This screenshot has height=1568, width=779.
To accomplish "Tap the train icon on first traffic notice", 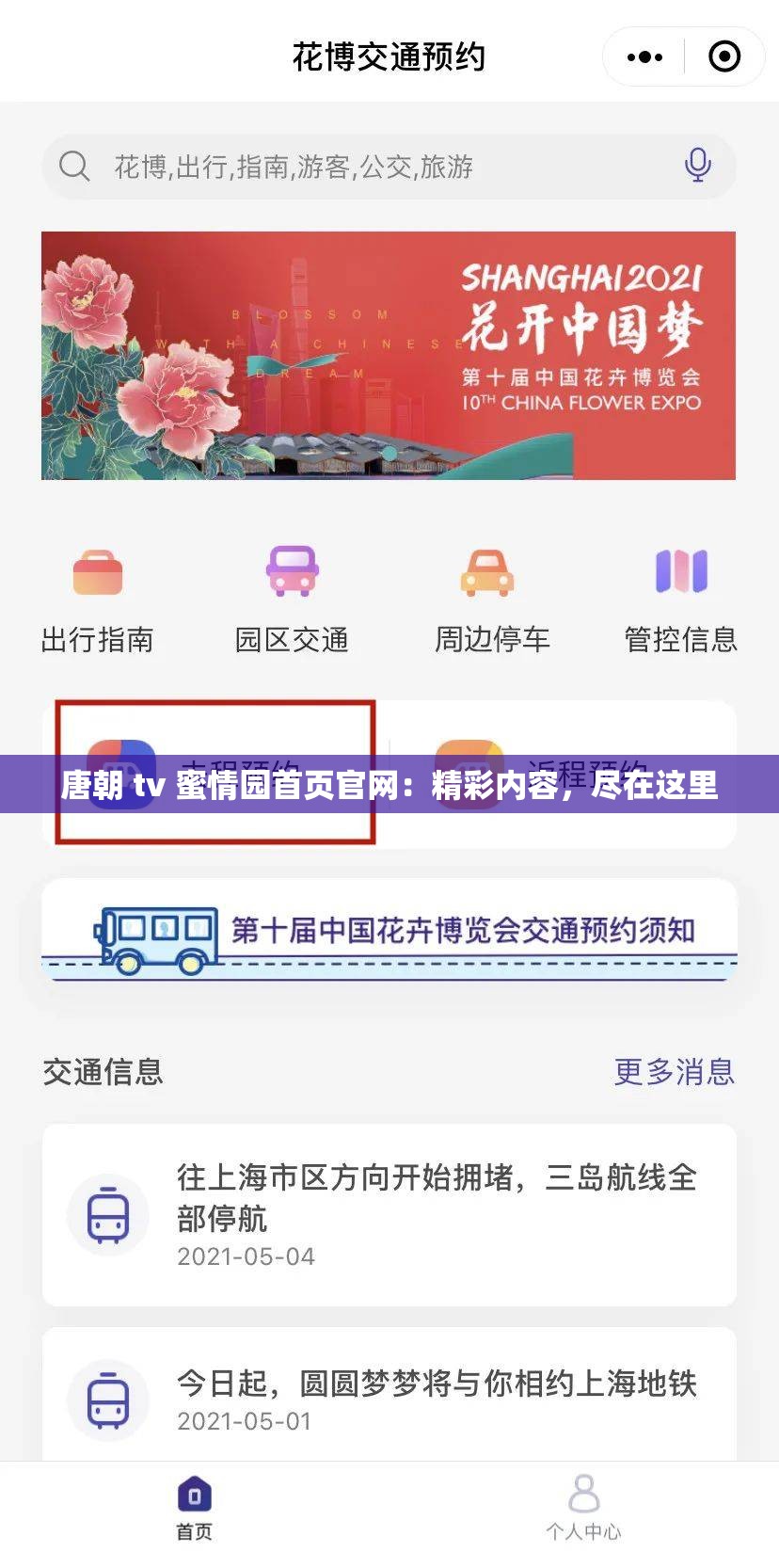I will 108,1214.
